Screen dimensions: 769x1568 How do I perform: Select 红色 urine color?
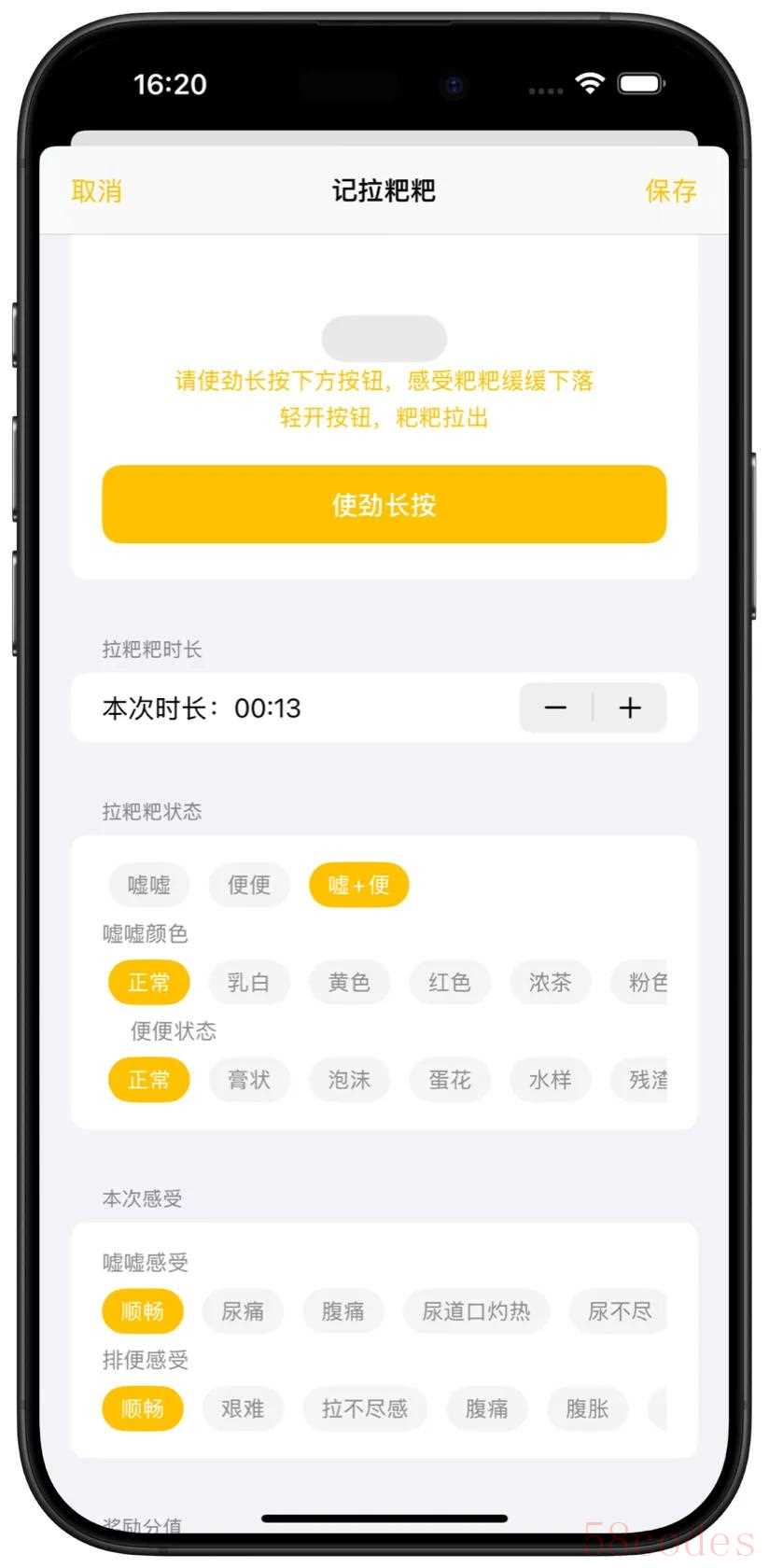click(x=450, y=983)
